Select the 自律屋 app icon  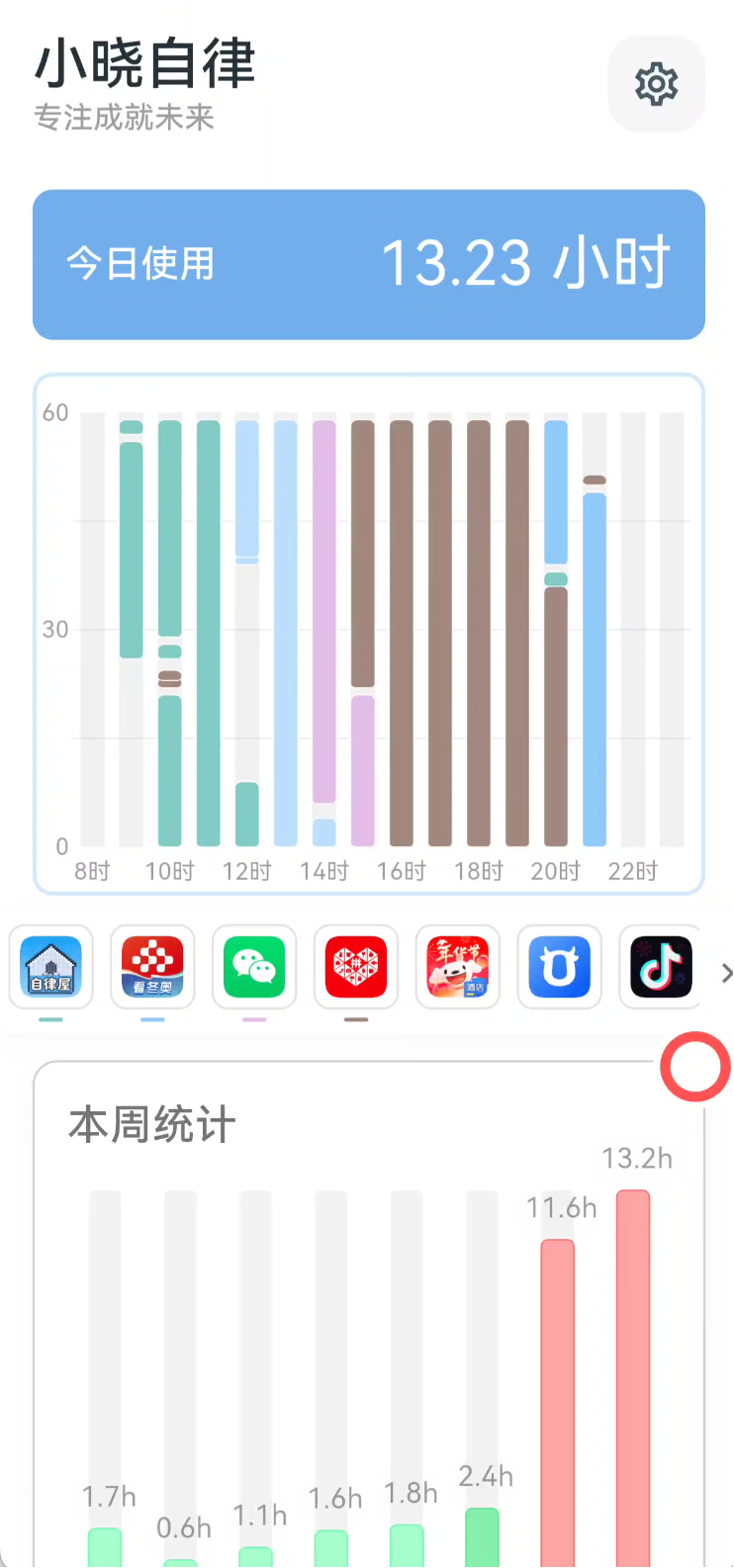click(50, 967)
